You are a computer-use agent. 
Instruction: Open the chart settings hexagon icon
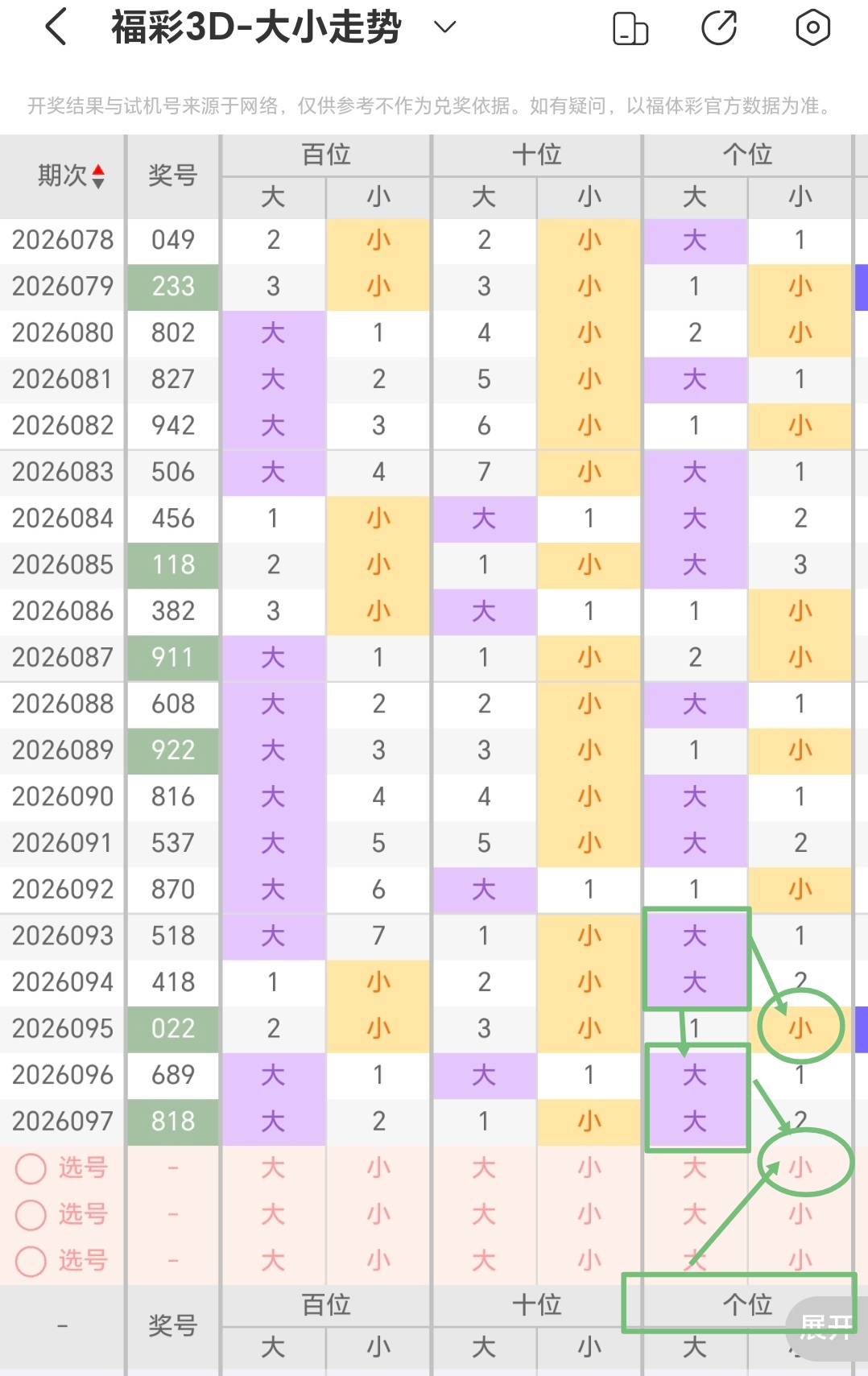pos(812,28)
